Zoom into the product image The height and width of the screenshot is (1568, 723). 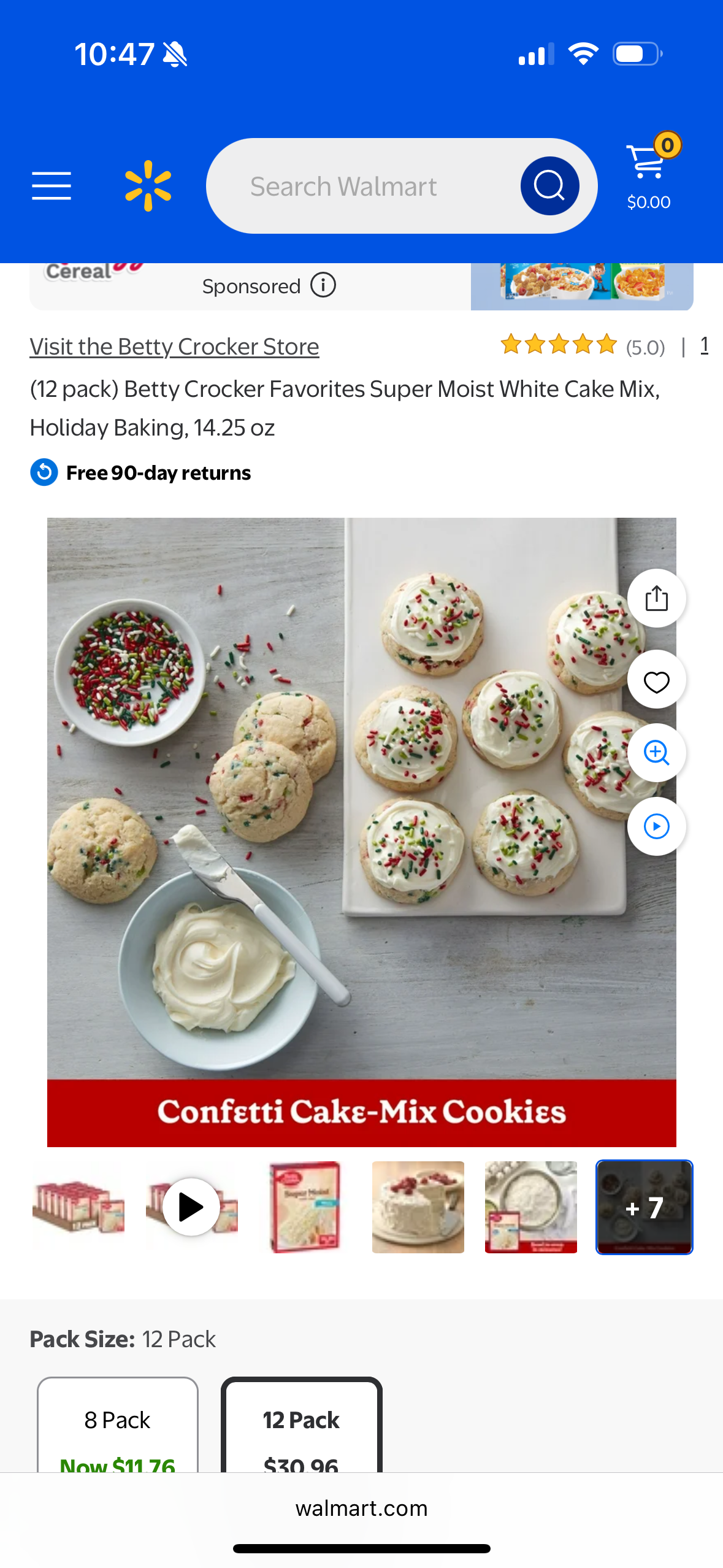[656, 753]
